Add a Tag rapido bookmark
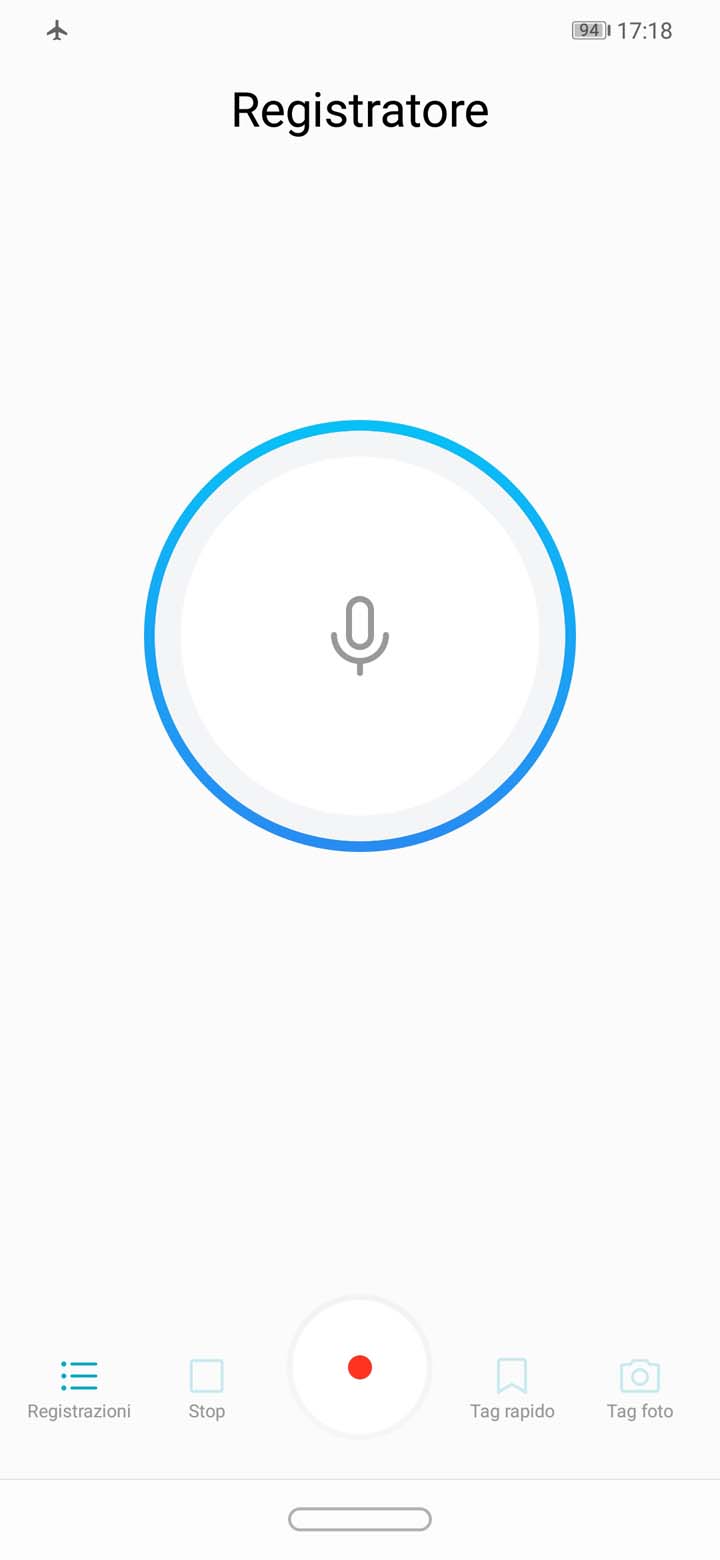Viewport: 720px width, 1560px height. [x=512, y=1389]
